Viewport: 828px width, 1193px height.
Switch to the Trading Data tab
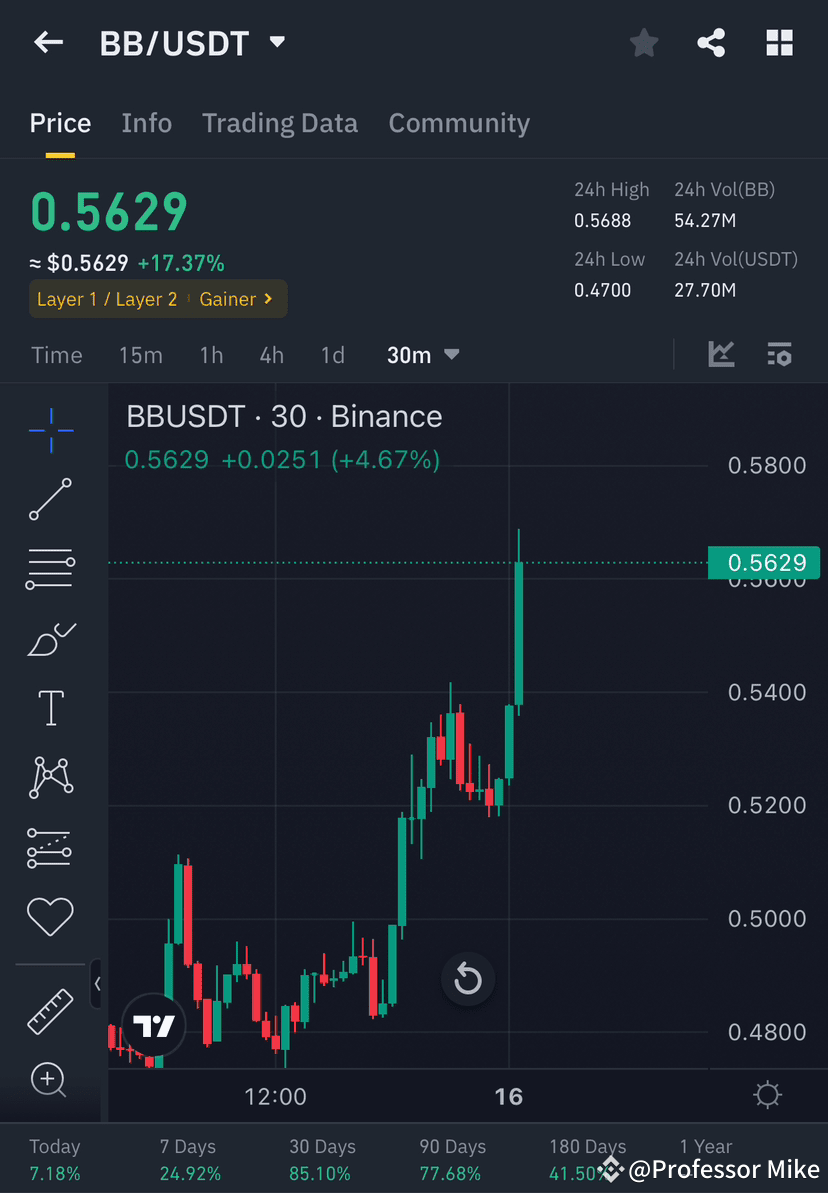(280, 122)
